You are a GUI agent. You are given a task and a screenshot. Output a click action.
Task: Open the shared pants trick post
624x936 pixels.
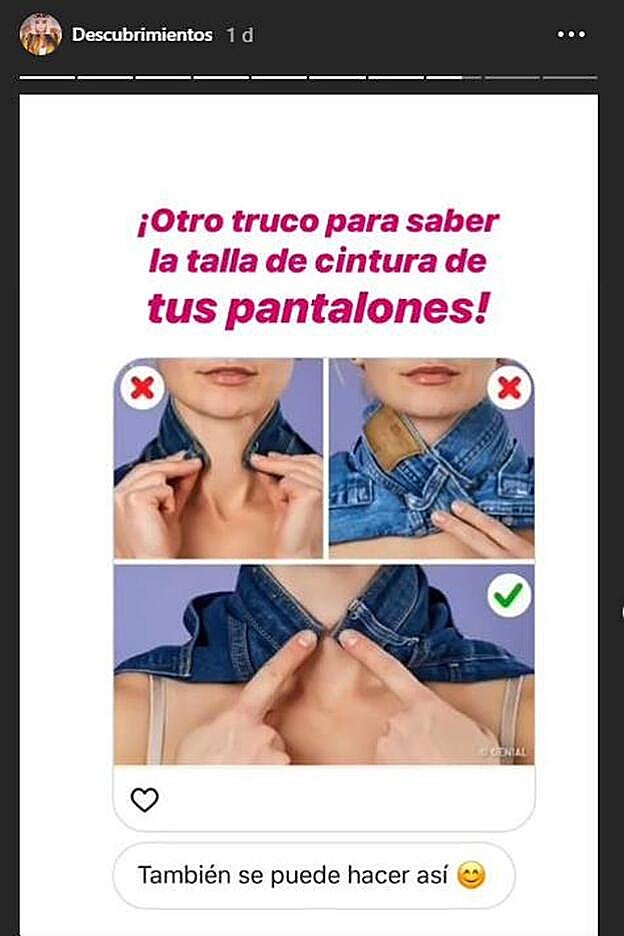tap(323, 560)
